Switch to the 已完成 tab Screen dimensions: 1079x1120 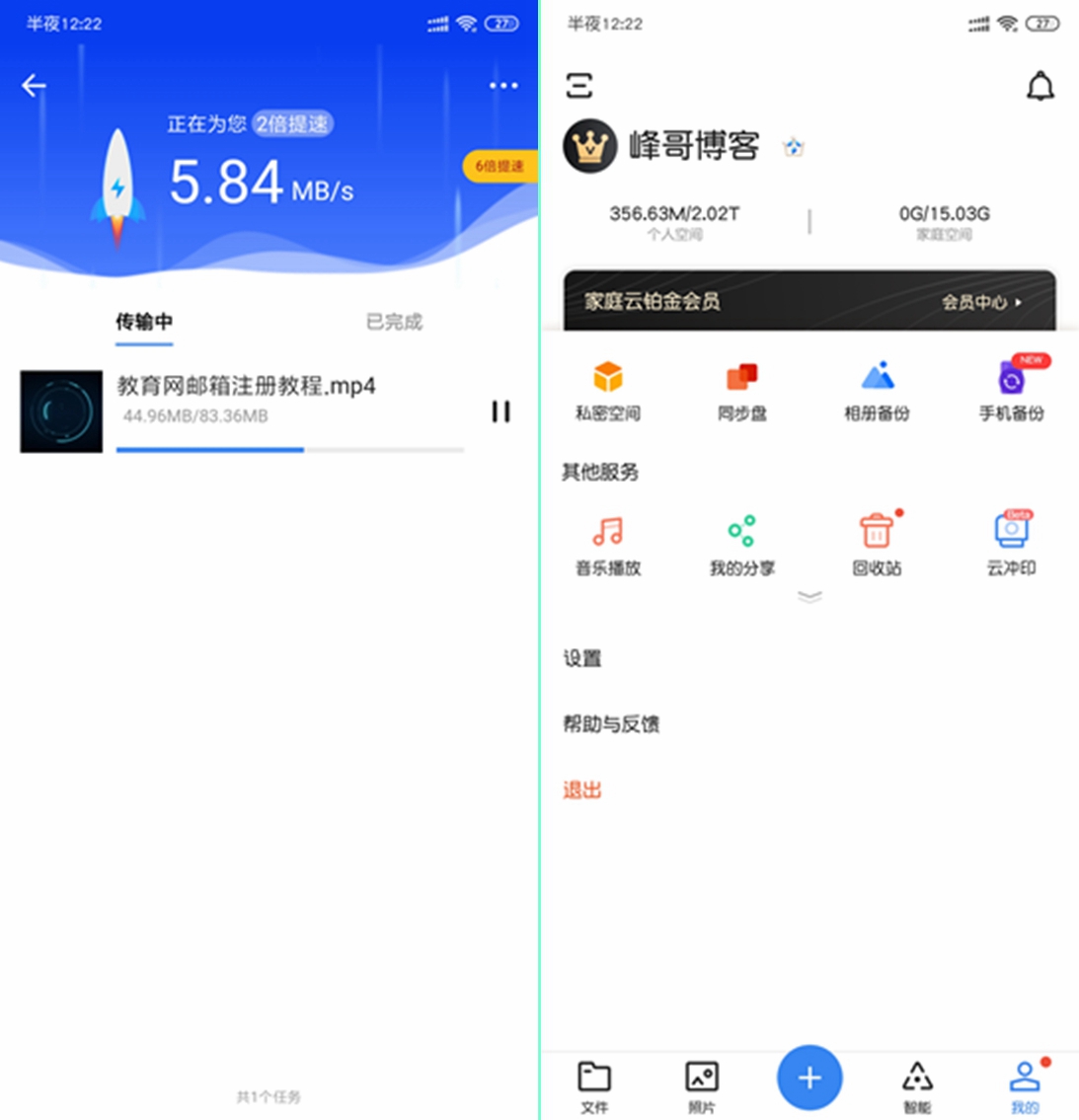click(x=394, y=322)
